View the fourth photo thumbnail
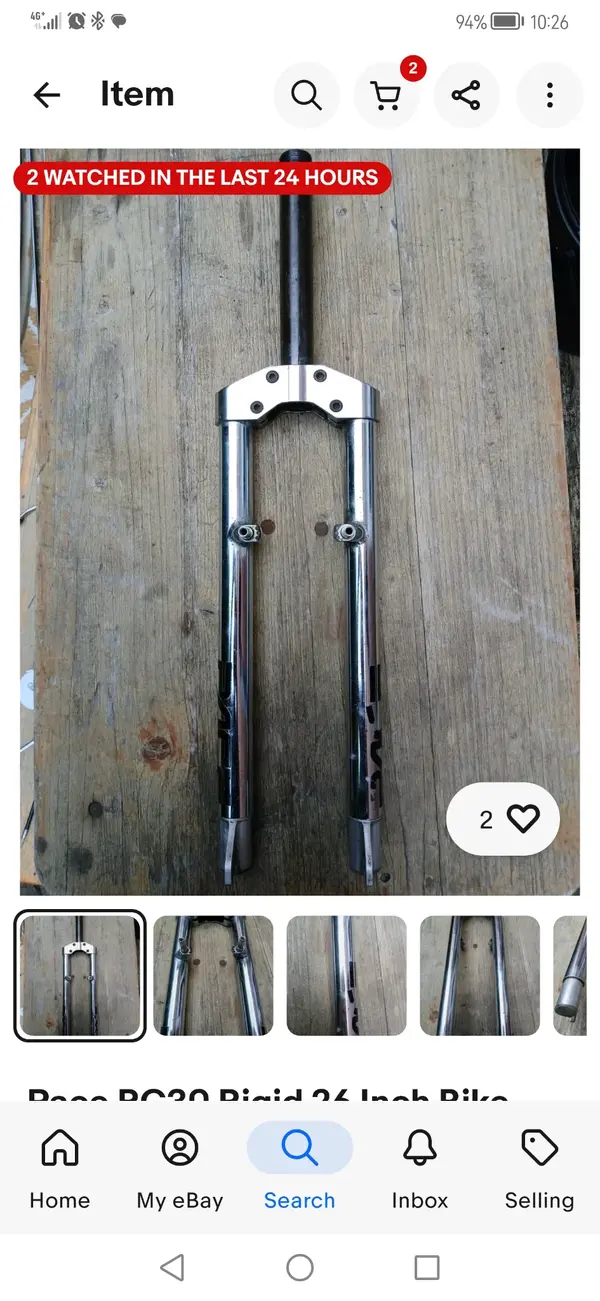The image size is (600, 1301). click(479, 975)
